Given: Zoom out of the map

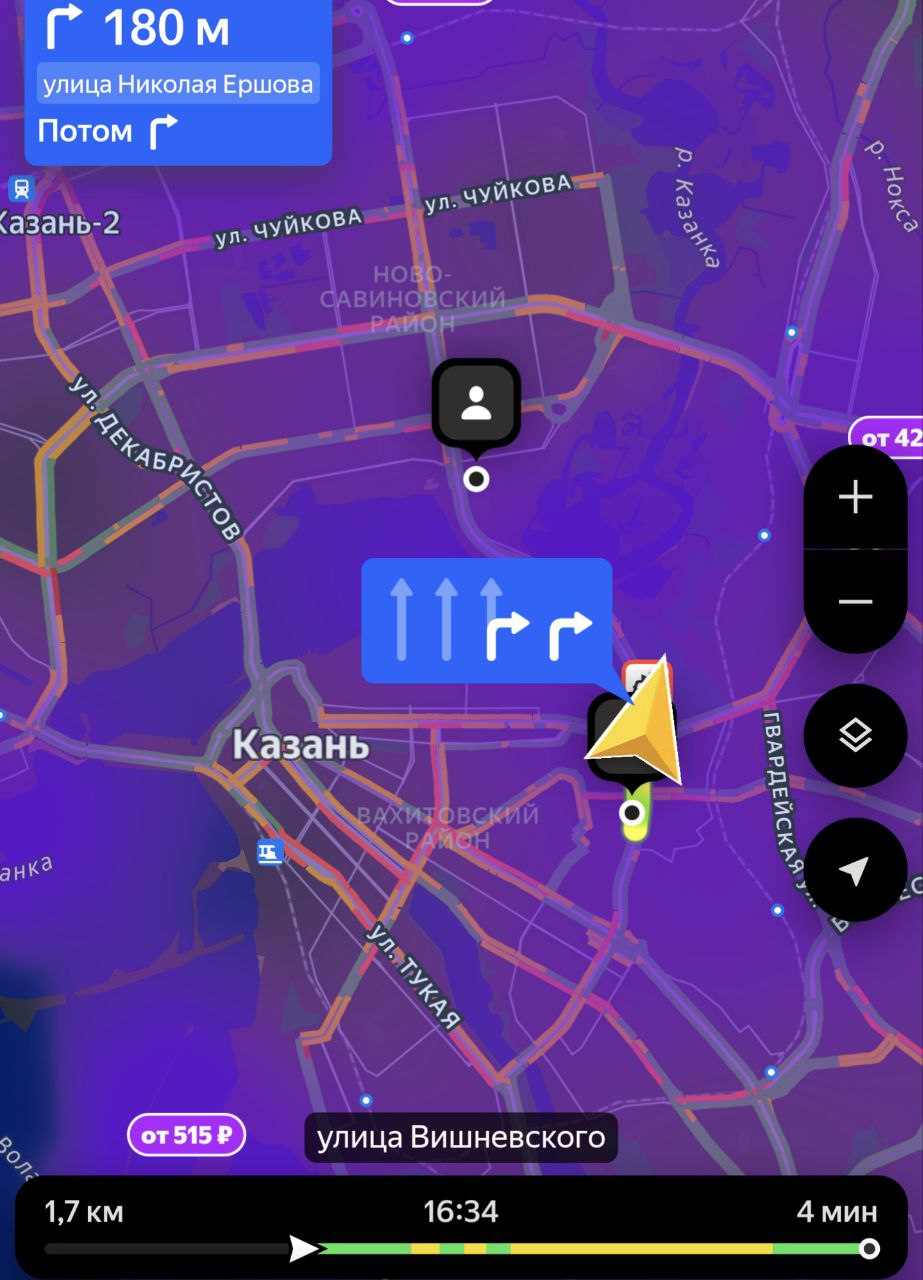Looking at the screenshot, I should coord(855,601).
